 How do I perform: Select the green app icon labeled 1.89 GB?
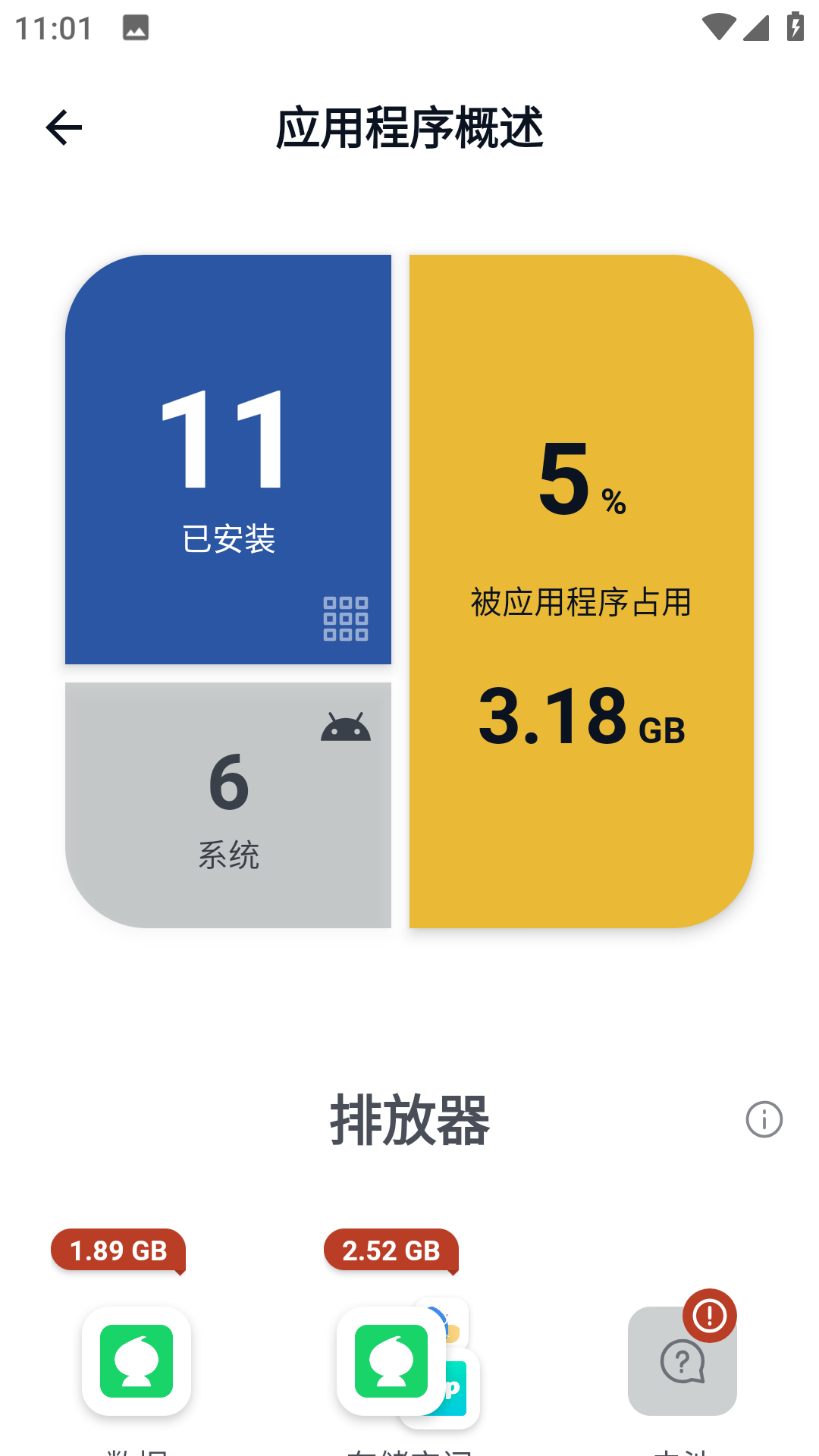[x=136, y=1361]
